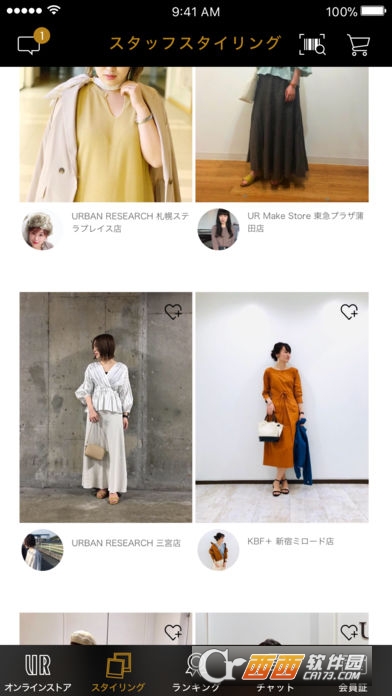View staff profile of URBAN RESEARCH 三宮店
Viewport: 392px width, 696px height.
coord(42,550)
